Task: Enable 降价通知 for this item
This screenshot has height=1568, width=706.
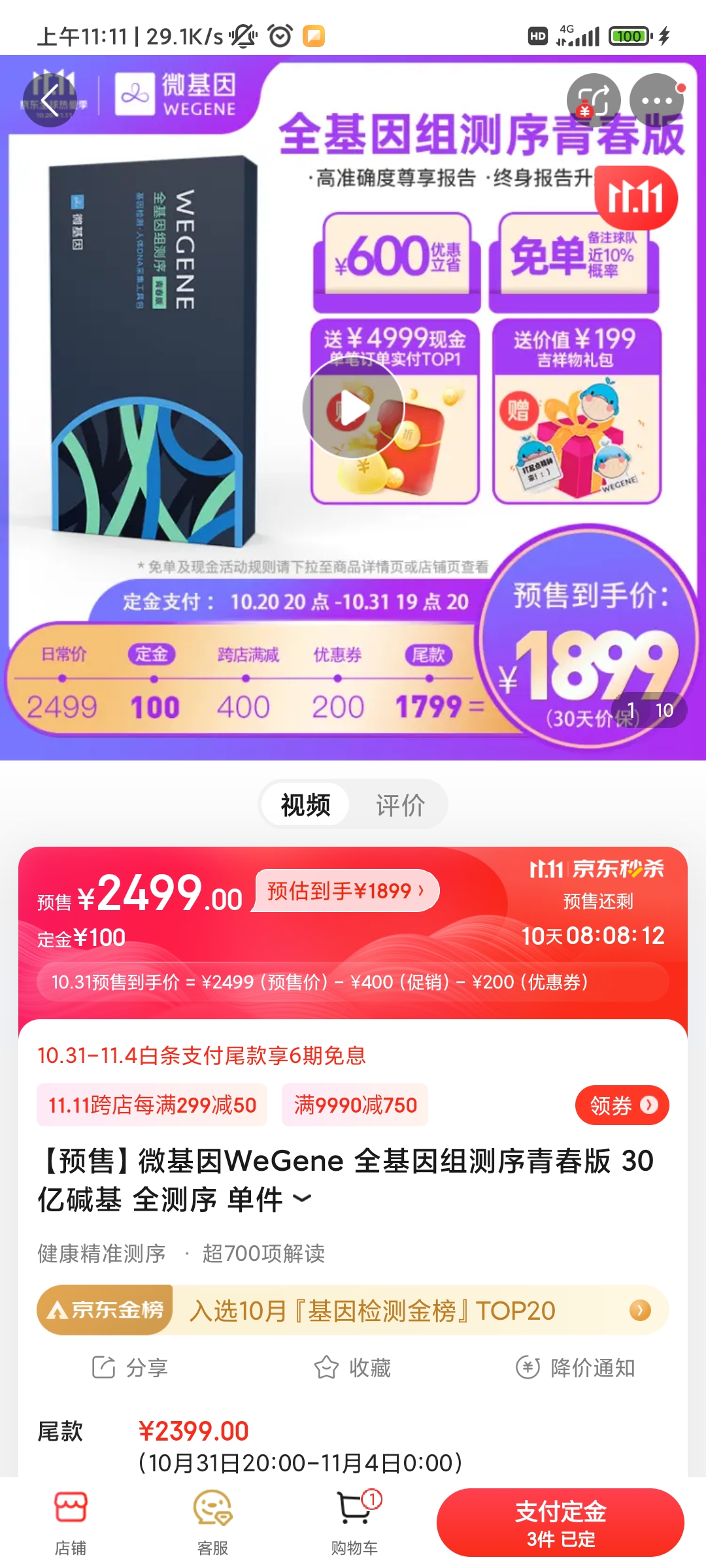Action: pyautogui.click(x=575, y=1367)
